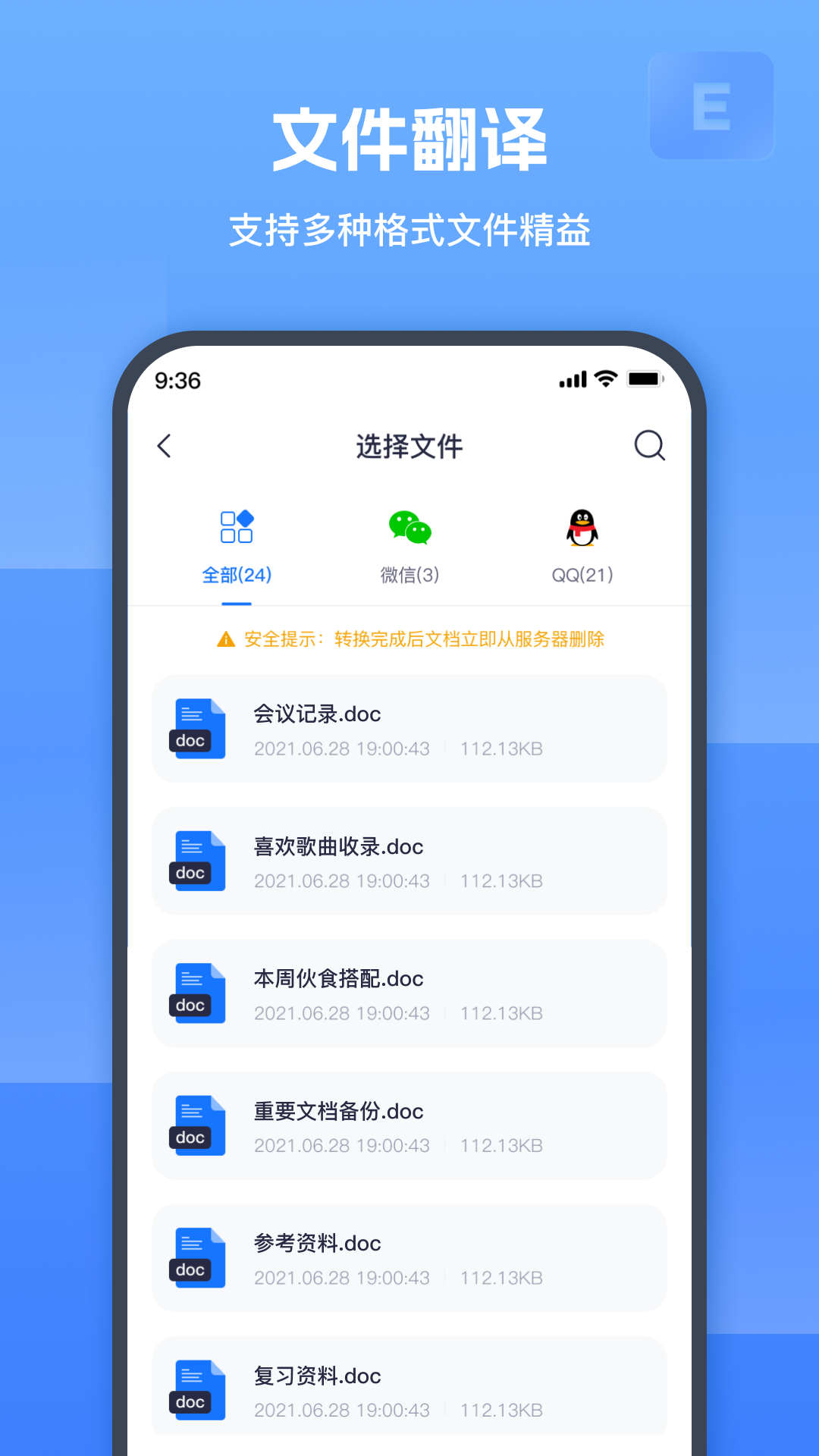Click the doc icon beside 参考资料.doc
Image resolution: width=819 pixels, height=1456 pixels.
[196, 1257]
